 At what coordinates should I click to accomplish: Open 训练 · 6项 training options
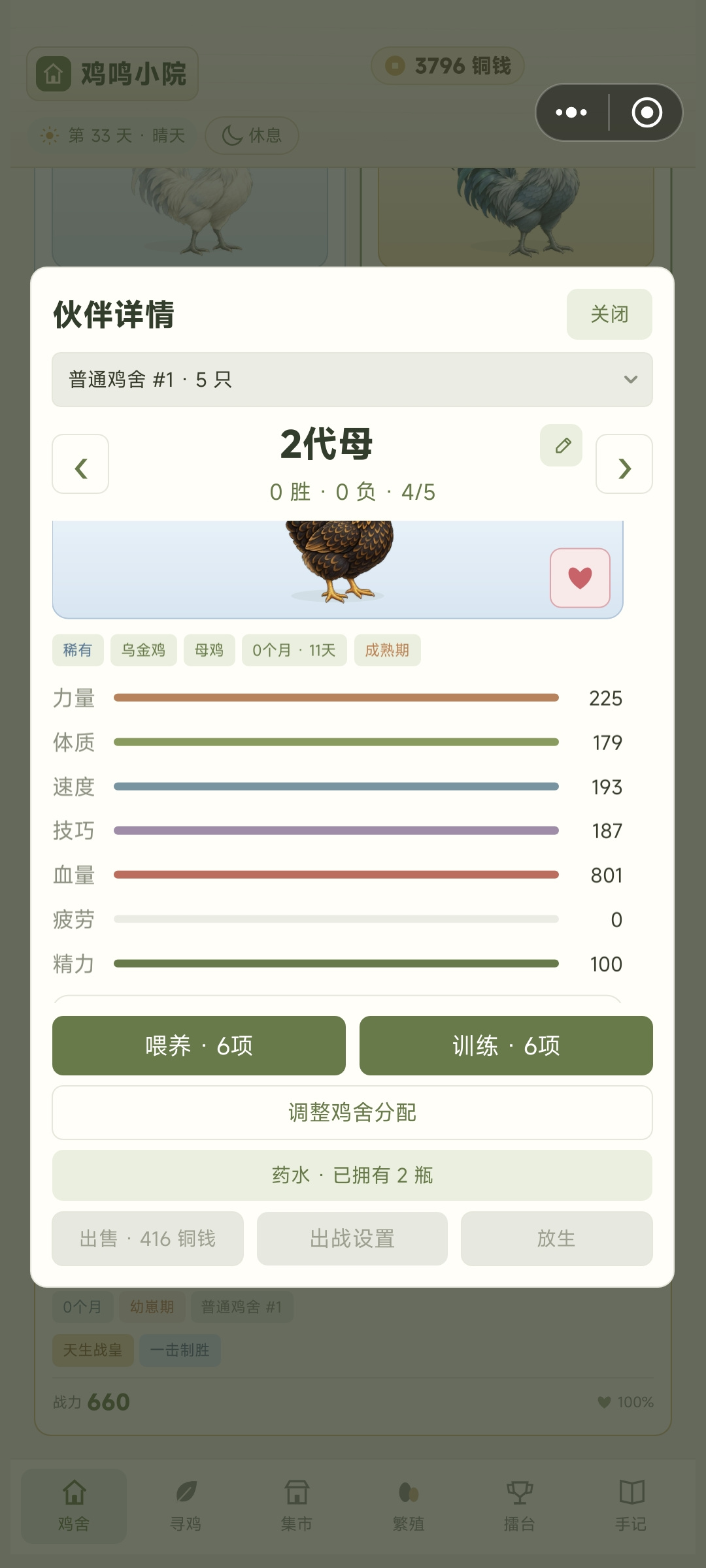pyautogui.click(x=506, y=1045)
